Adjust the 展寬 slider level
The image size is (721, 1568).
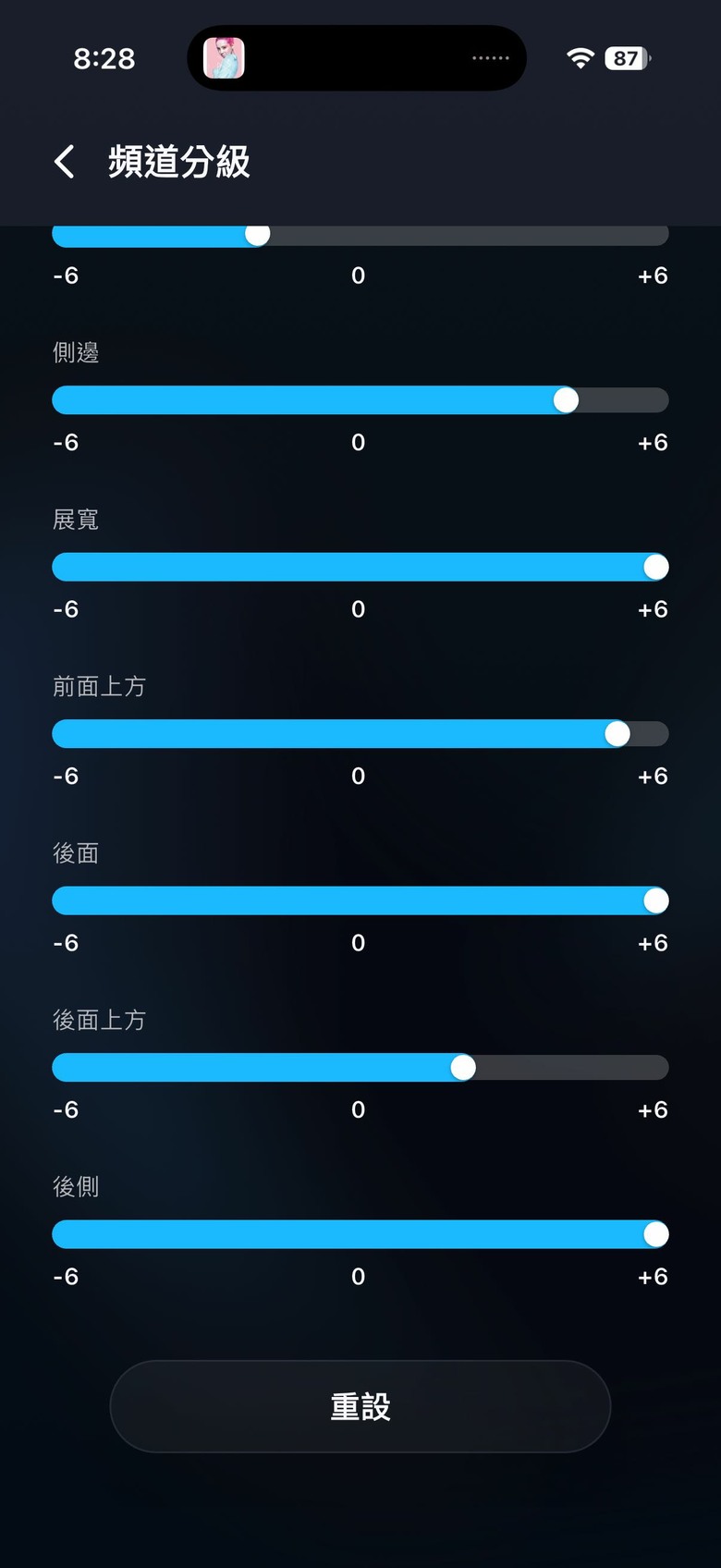pos(360,567)
